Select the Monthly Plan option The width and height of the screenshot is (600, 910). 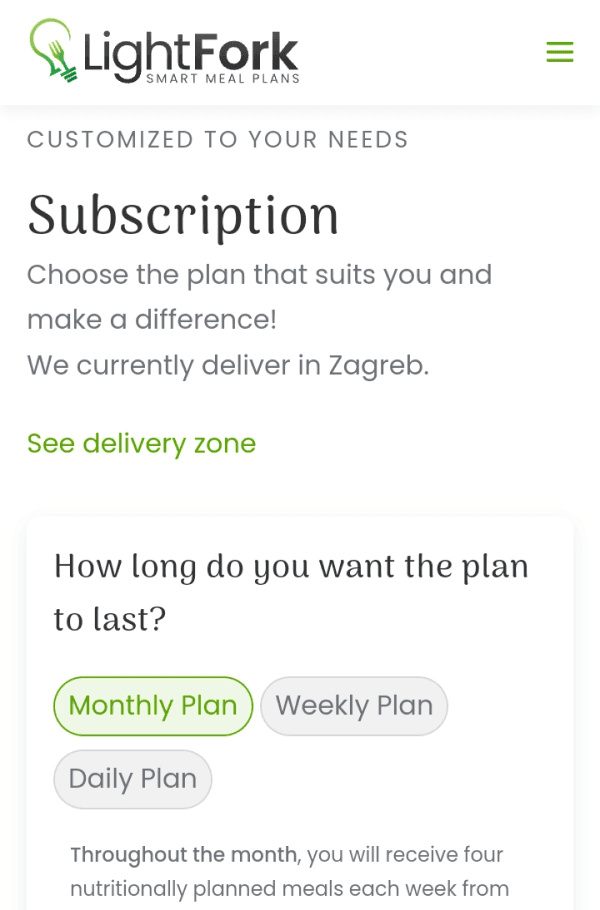tap(153, 706)
